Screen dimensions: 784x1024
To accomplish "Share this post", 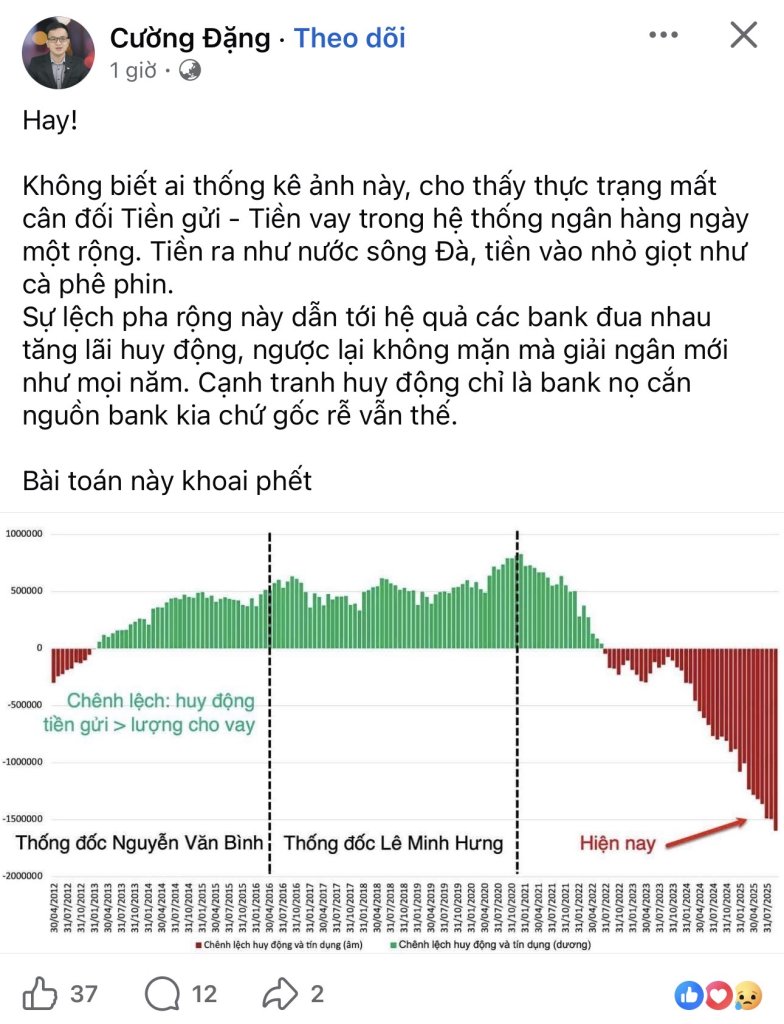I will pyautogui.click(x=279, y=993).
